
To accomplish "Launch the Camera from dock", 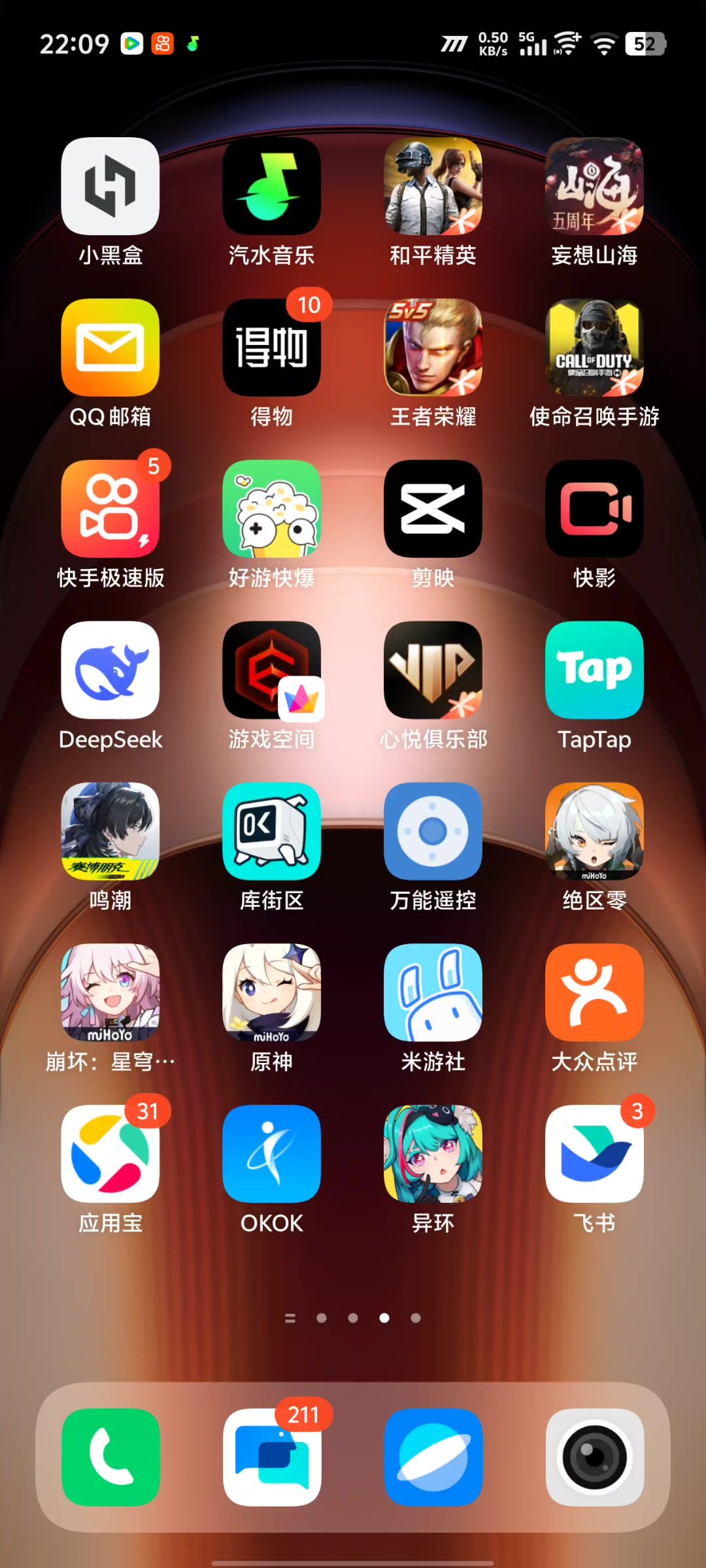I will [x=595, y=1458].
